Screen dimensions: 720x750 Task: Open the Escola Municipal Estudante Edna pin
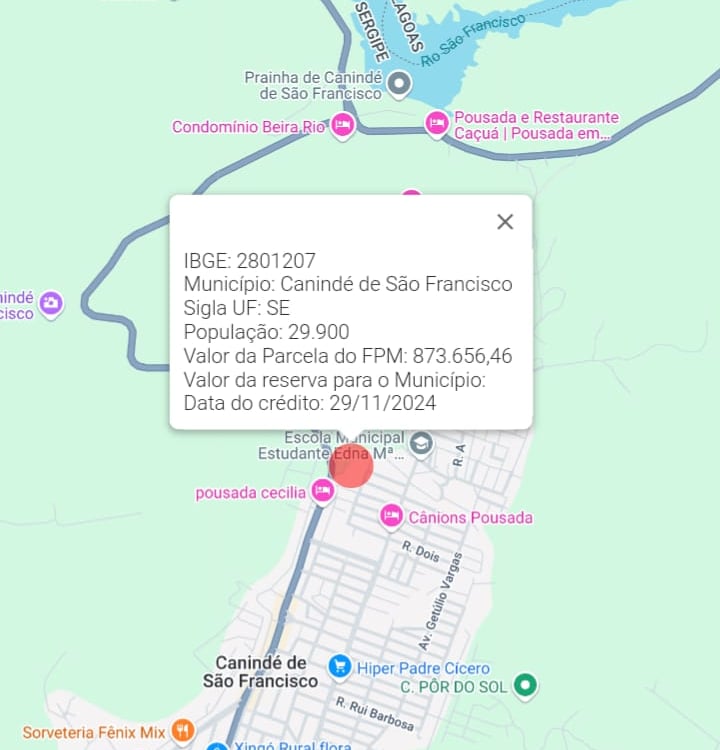[421, 444]
